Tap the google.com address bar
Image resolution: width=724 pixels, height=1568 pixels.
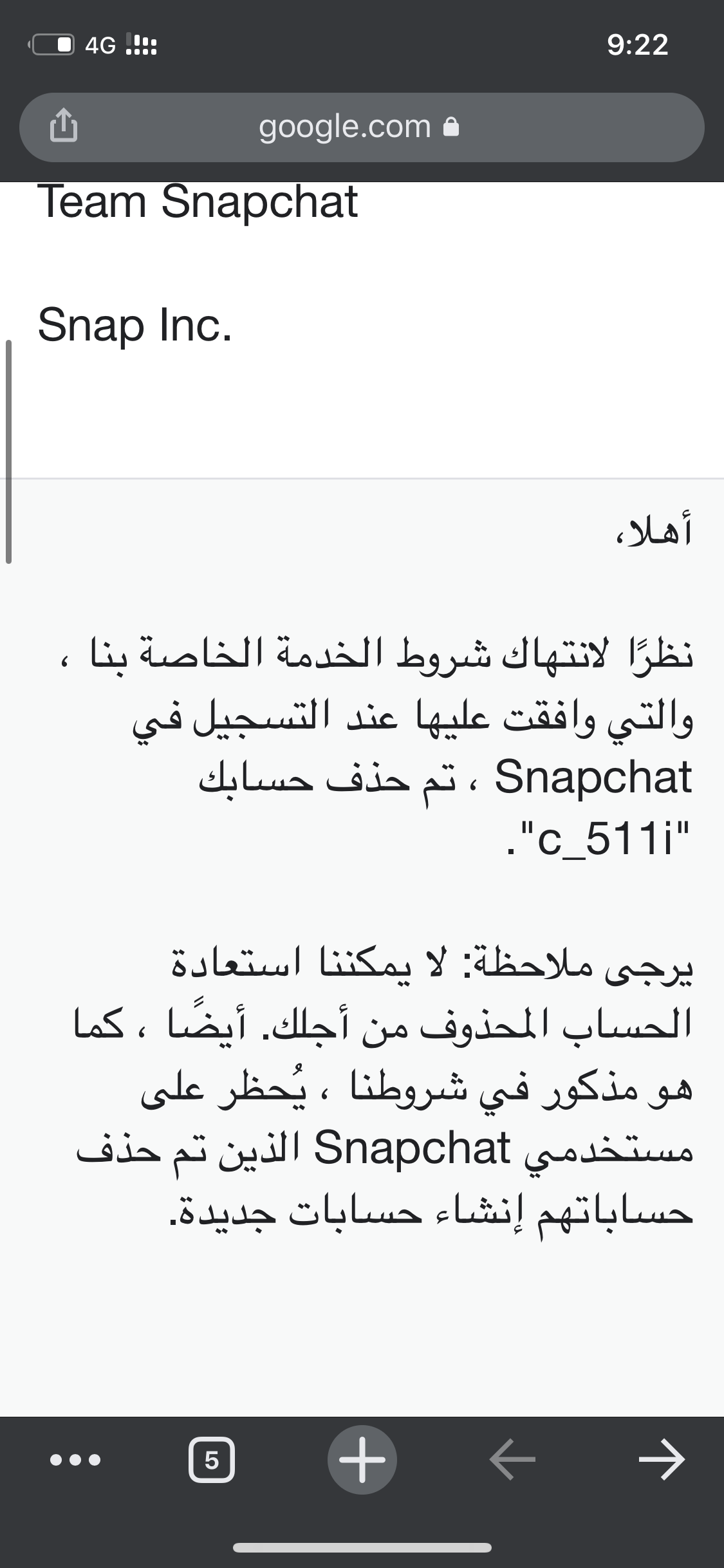(362, 127)
